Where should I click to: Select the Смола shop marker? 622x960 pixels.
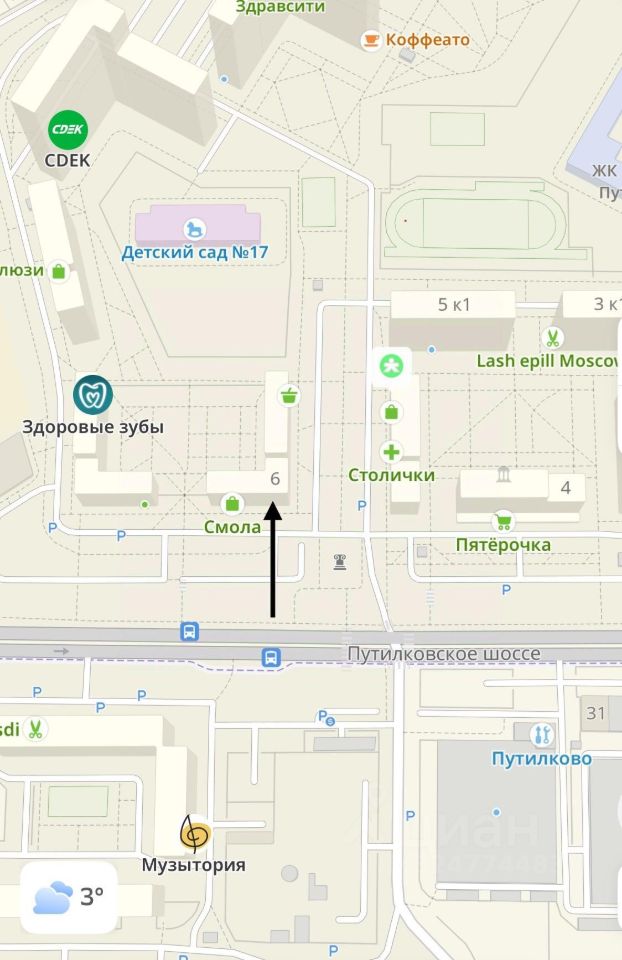click(x=233, y=504)
